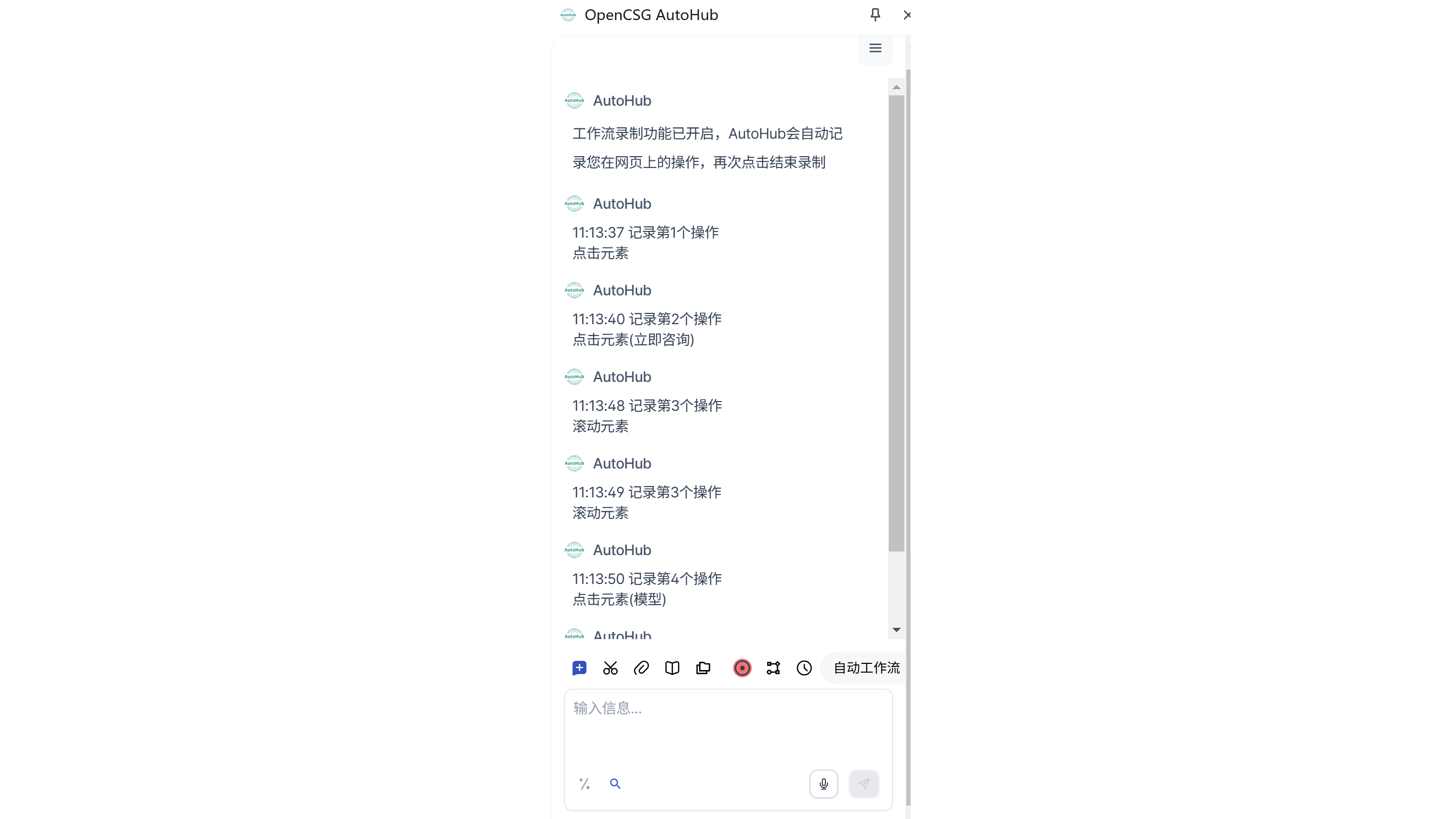Open the knowledge book icon
1456x819 pixels.
click(x=672, y=668)
